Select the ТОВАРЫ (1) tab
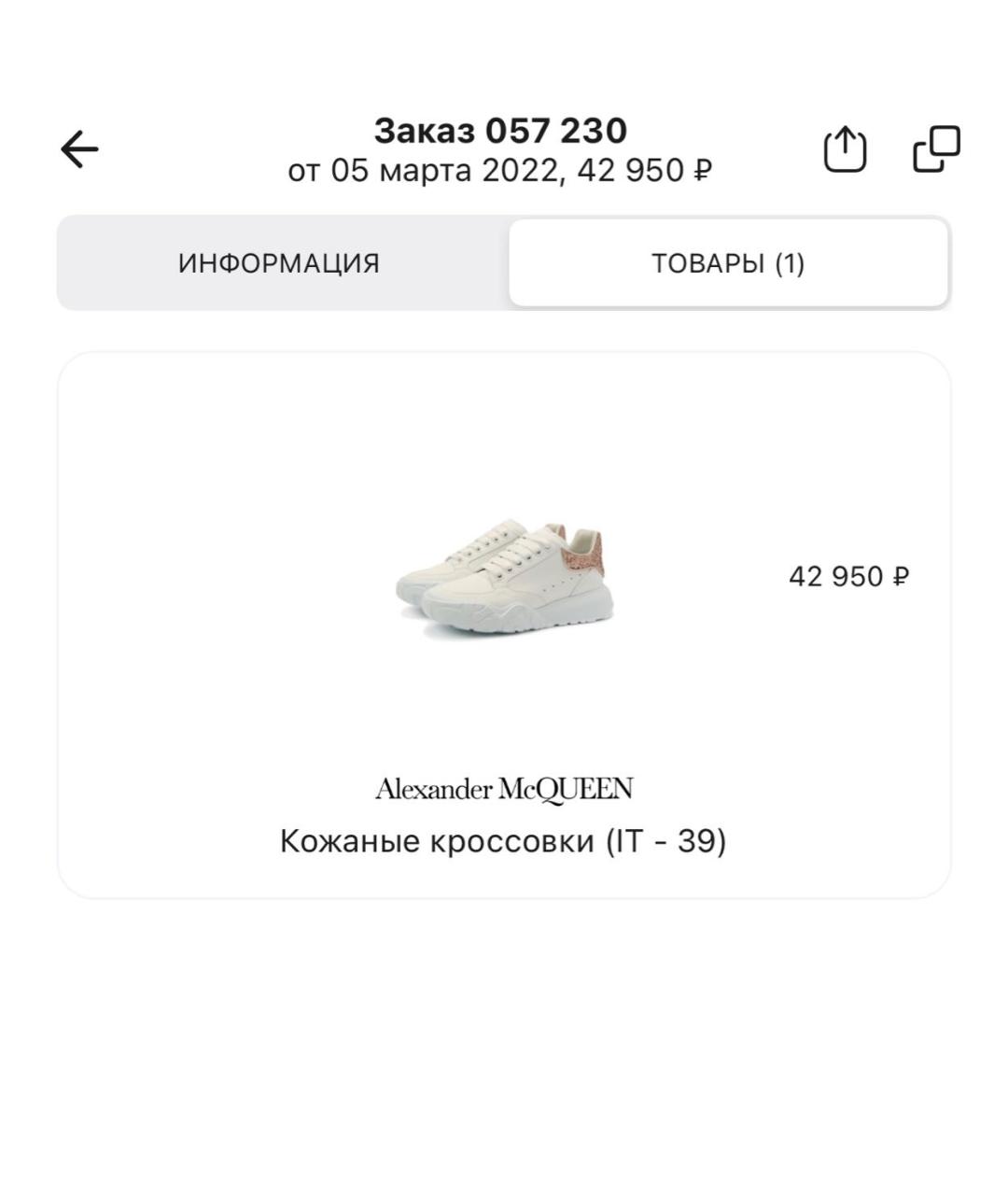This screenshot has width=1008, height=1195. (728, 263)
